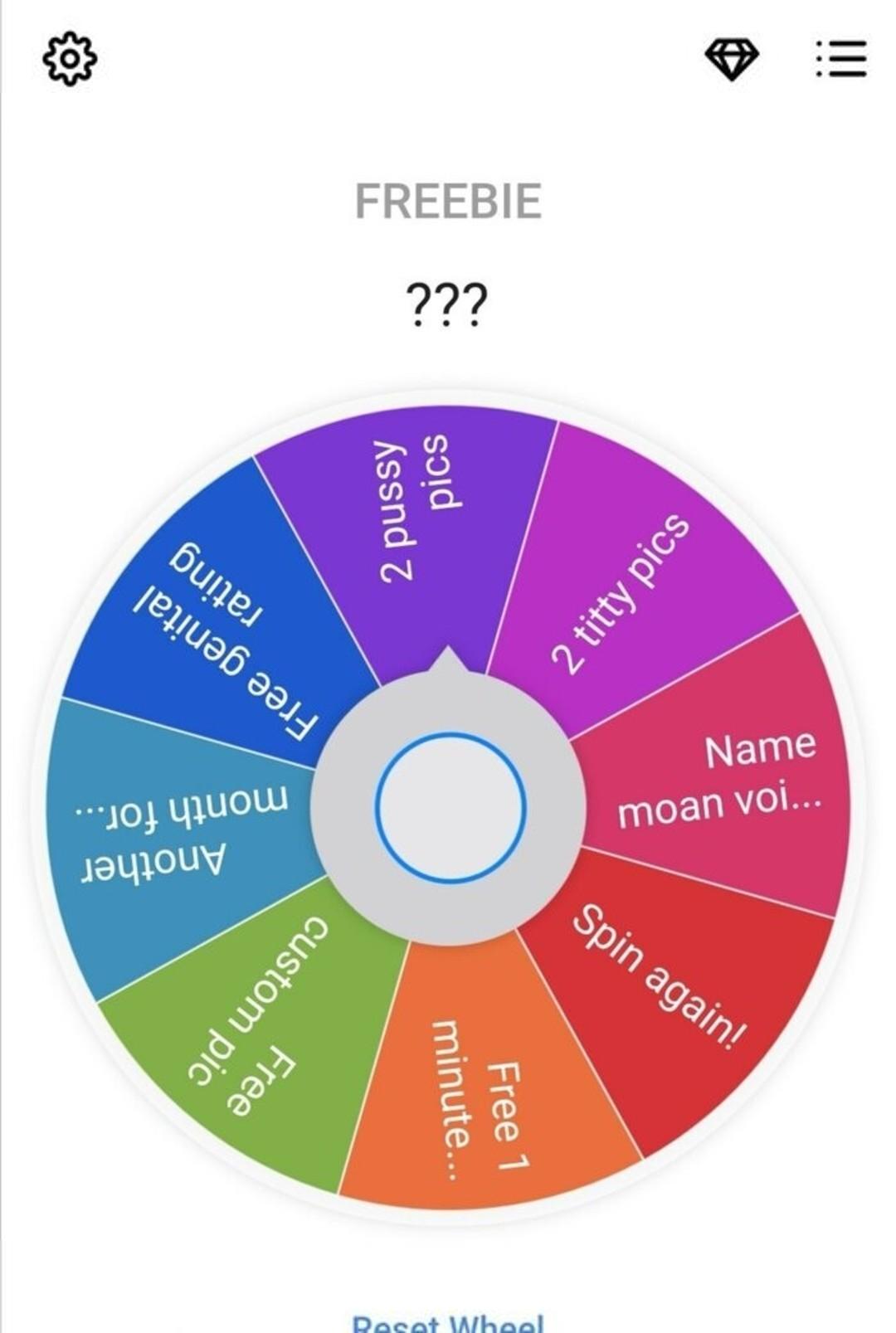This screenshot has width=896, height=1333.
Task: Spin the wheel using the center button
Action: [450, 807]
